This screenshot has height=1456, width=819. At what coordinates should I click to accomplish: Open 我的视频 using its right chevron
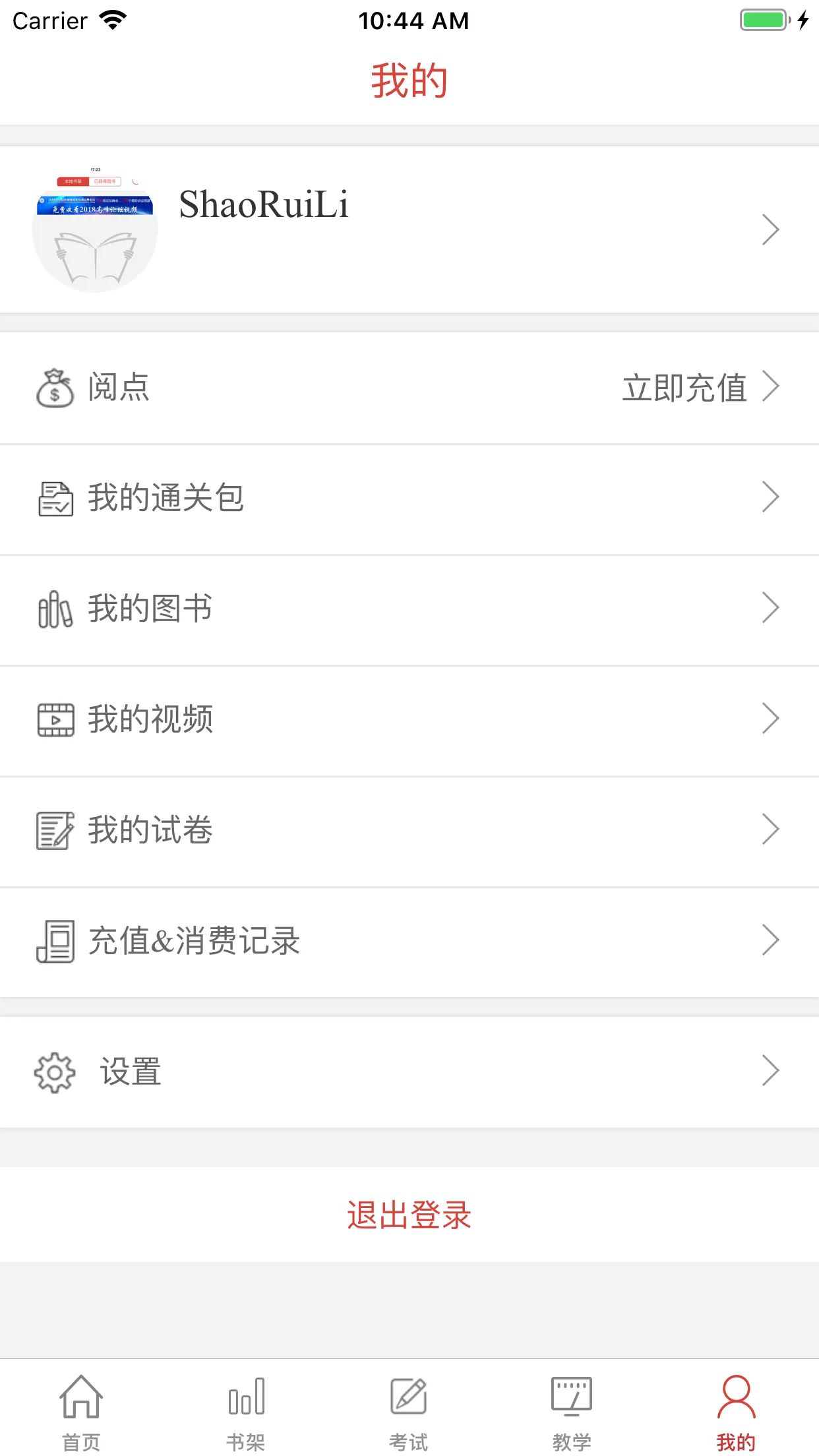pos(770,720)
